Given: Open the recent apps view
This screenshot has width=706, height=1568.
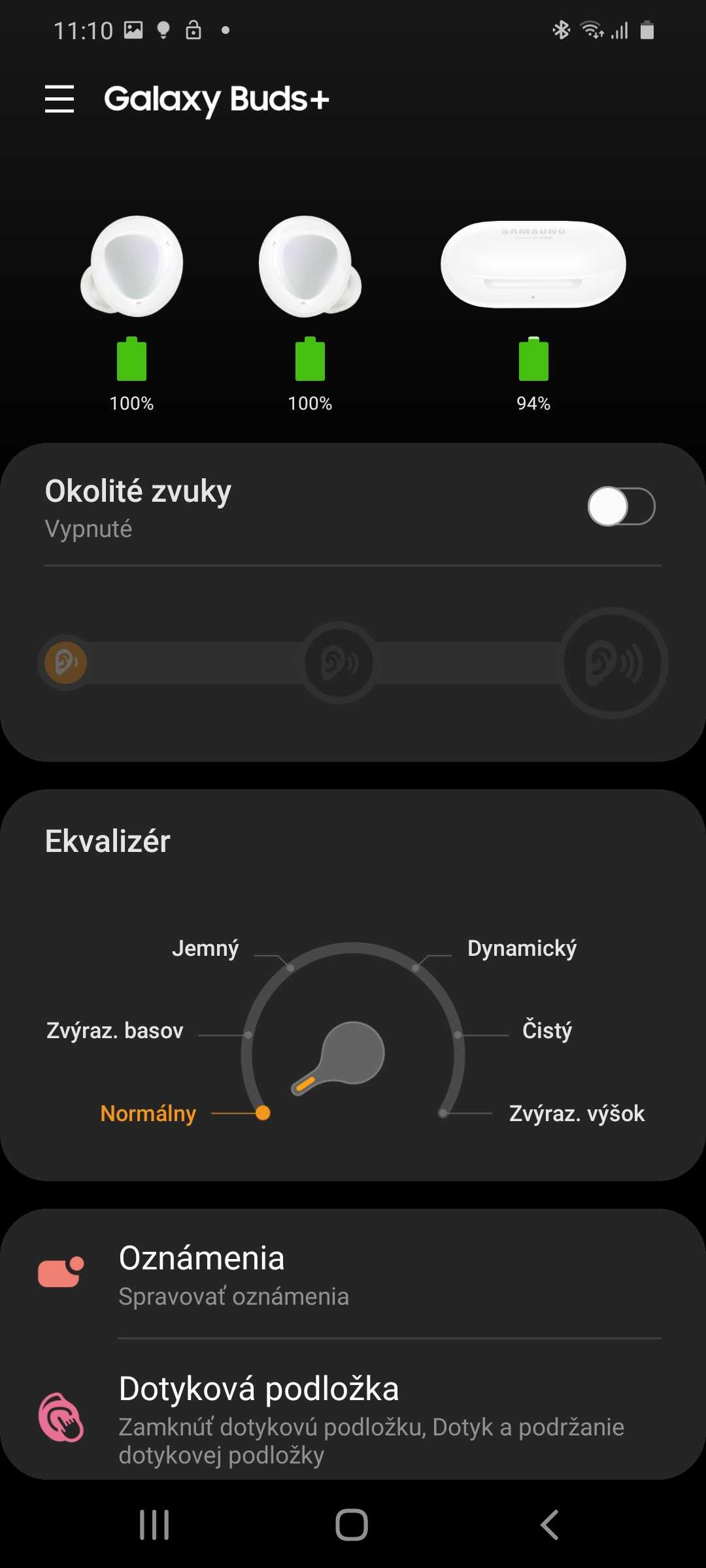Looking at the screenshot, I should coord(155,1525).
